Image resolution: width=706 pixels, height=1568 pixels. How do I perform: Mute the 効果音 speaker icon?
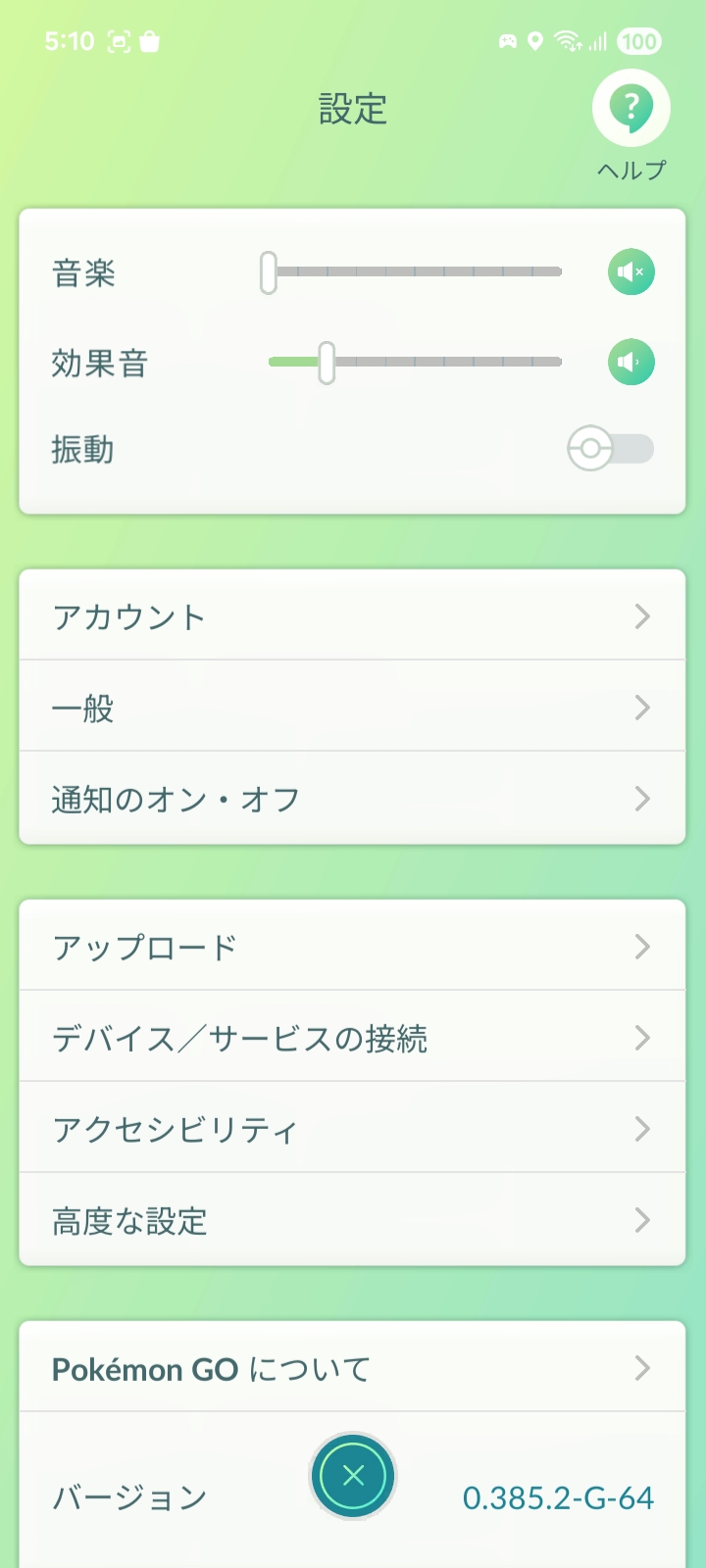point(630,362)
